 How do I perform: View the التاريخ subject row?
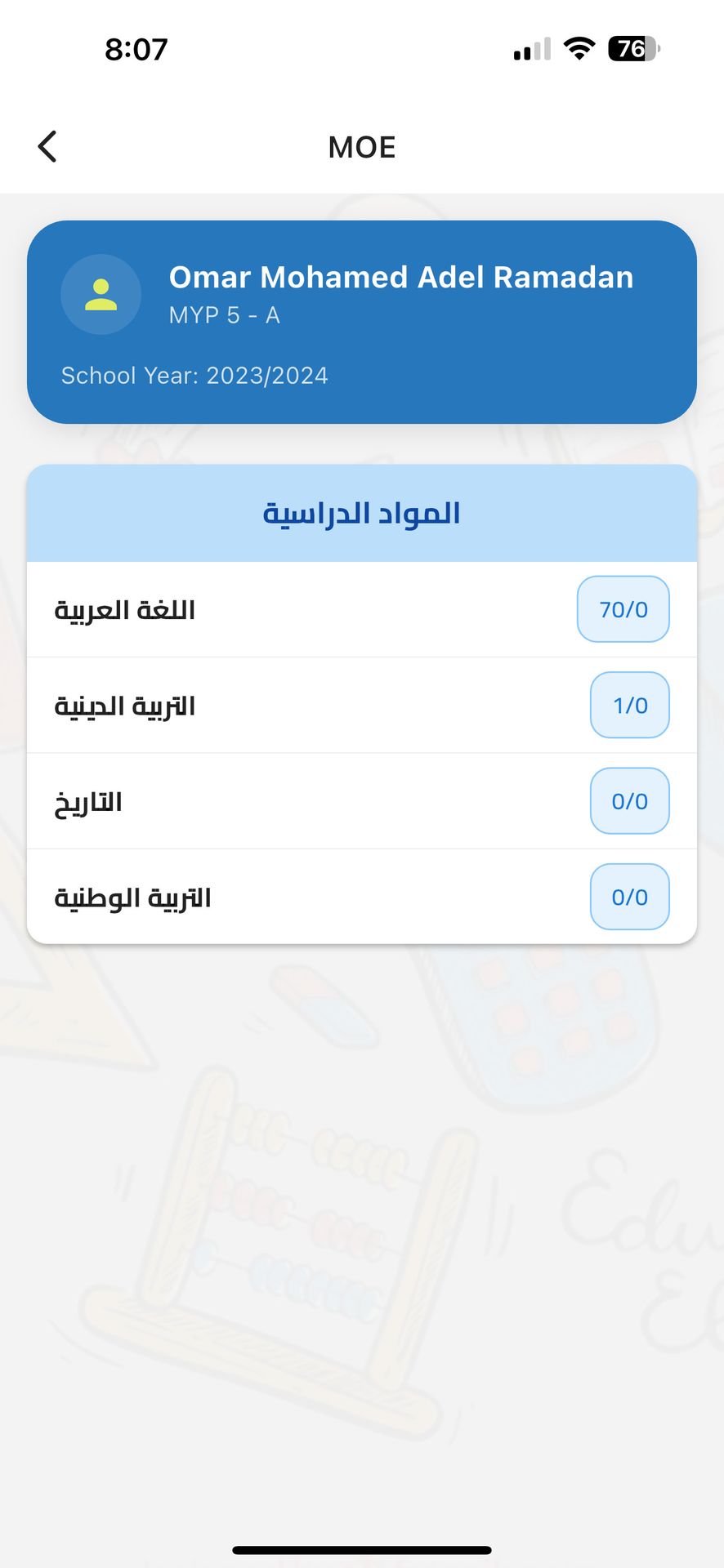pos(361,801)
